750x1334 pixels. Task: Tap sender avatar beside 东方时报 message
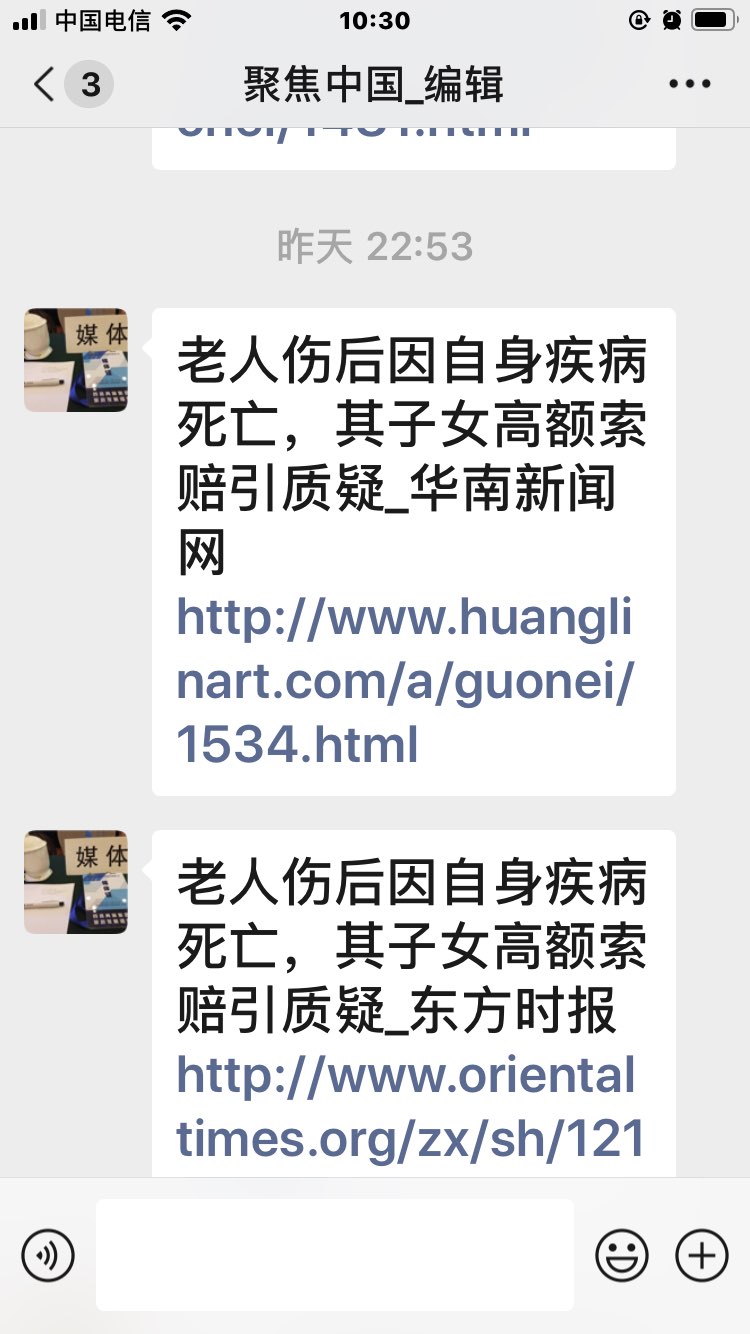[76, 882]
